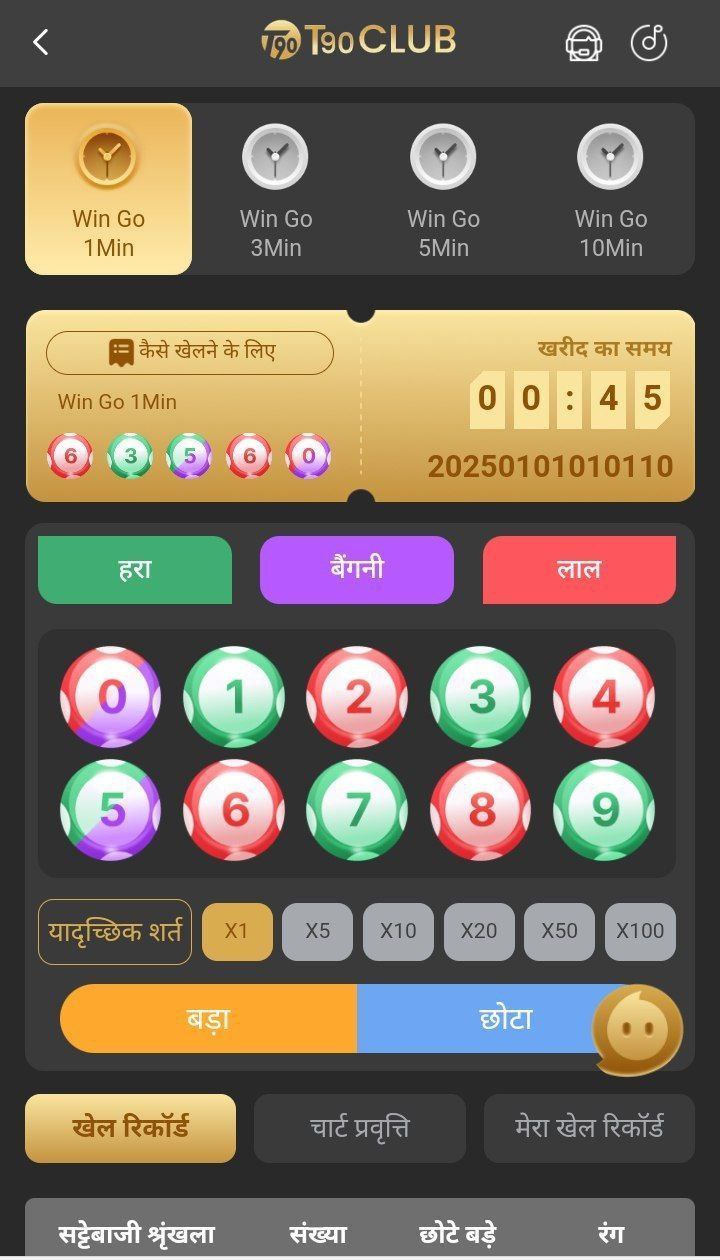Pick number ball 4
720x1260 pixels.
[604, 697]
